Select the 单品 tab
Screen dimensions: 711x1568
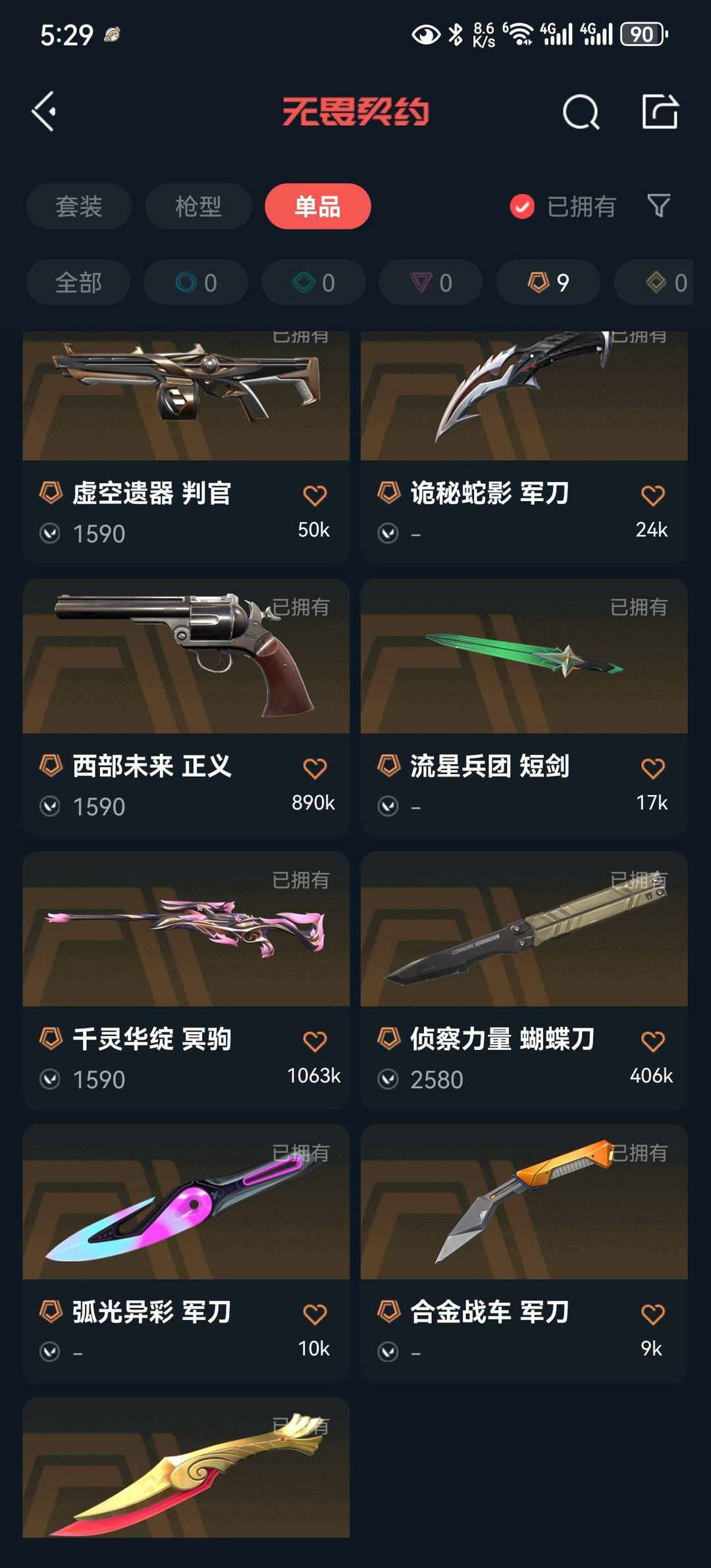click(x=318, y=206)
